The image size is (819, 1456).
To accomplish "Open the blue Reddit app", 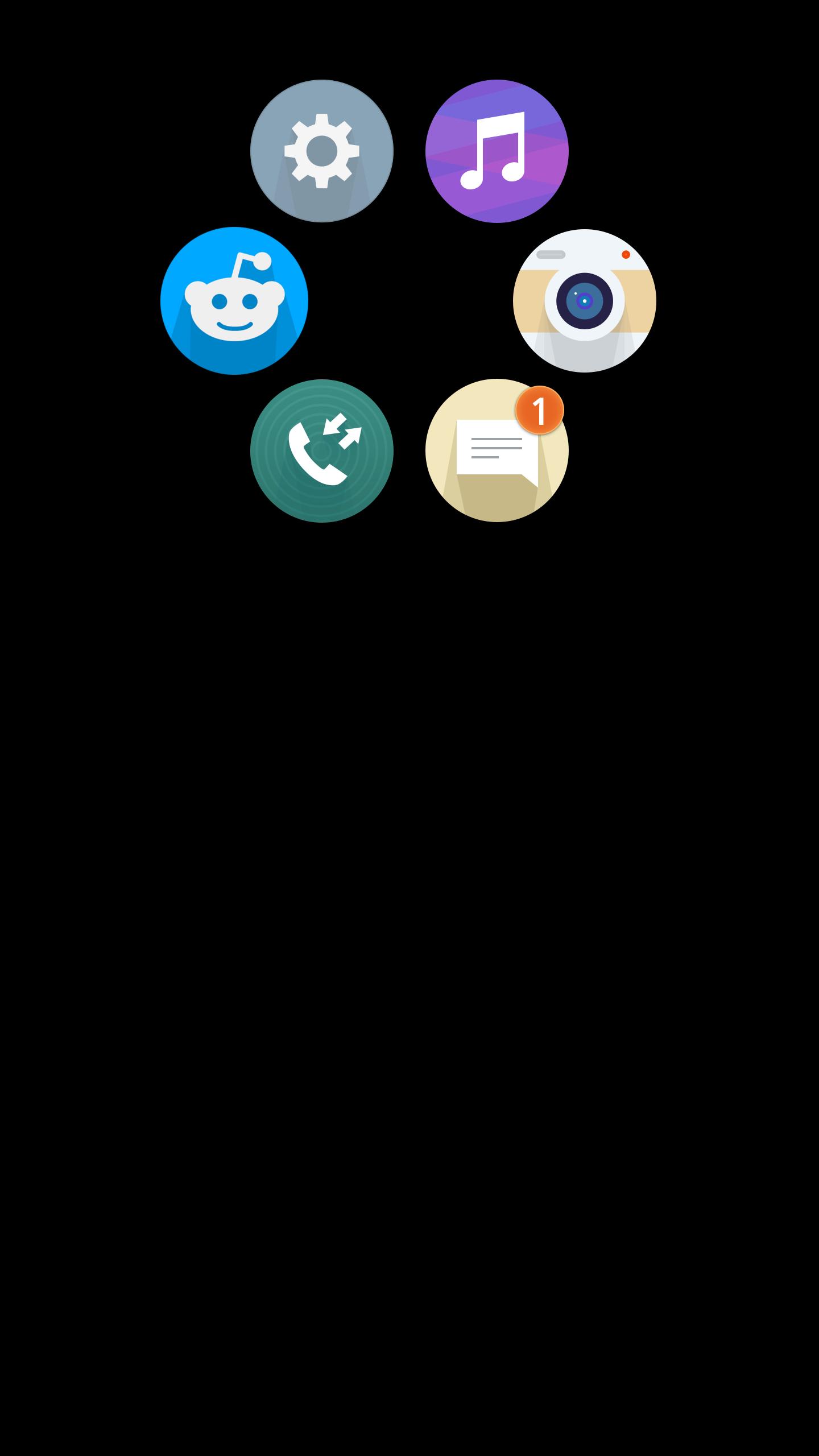I will click(234, 300).
